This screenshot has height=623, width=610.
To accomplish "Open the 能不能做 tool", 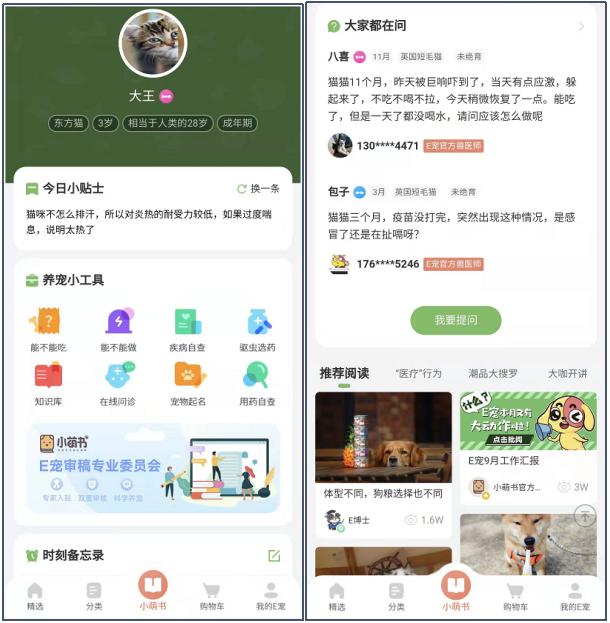I will [118, 330].
